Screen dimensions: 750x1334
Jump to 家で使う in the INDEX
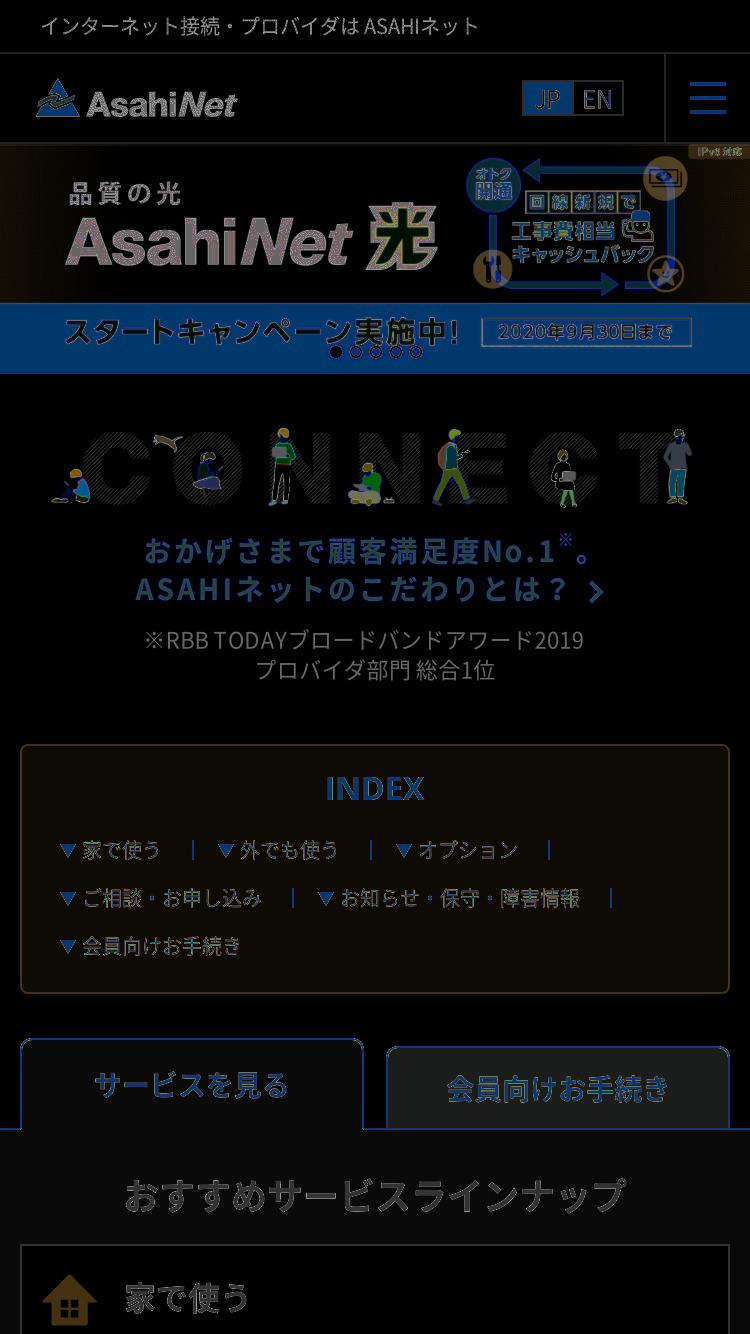tap(110, 850)
